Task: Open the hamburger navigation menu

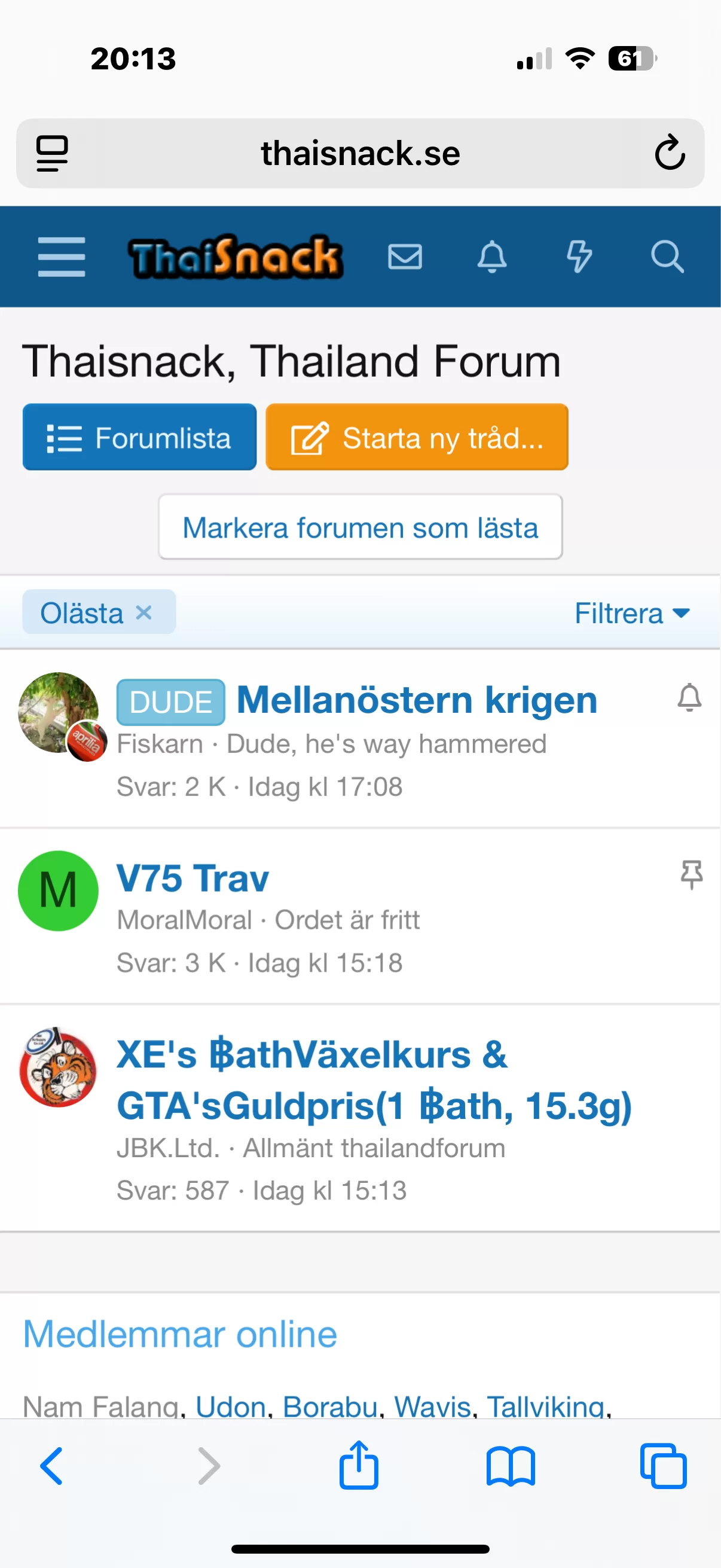Action: pos(61,257)
